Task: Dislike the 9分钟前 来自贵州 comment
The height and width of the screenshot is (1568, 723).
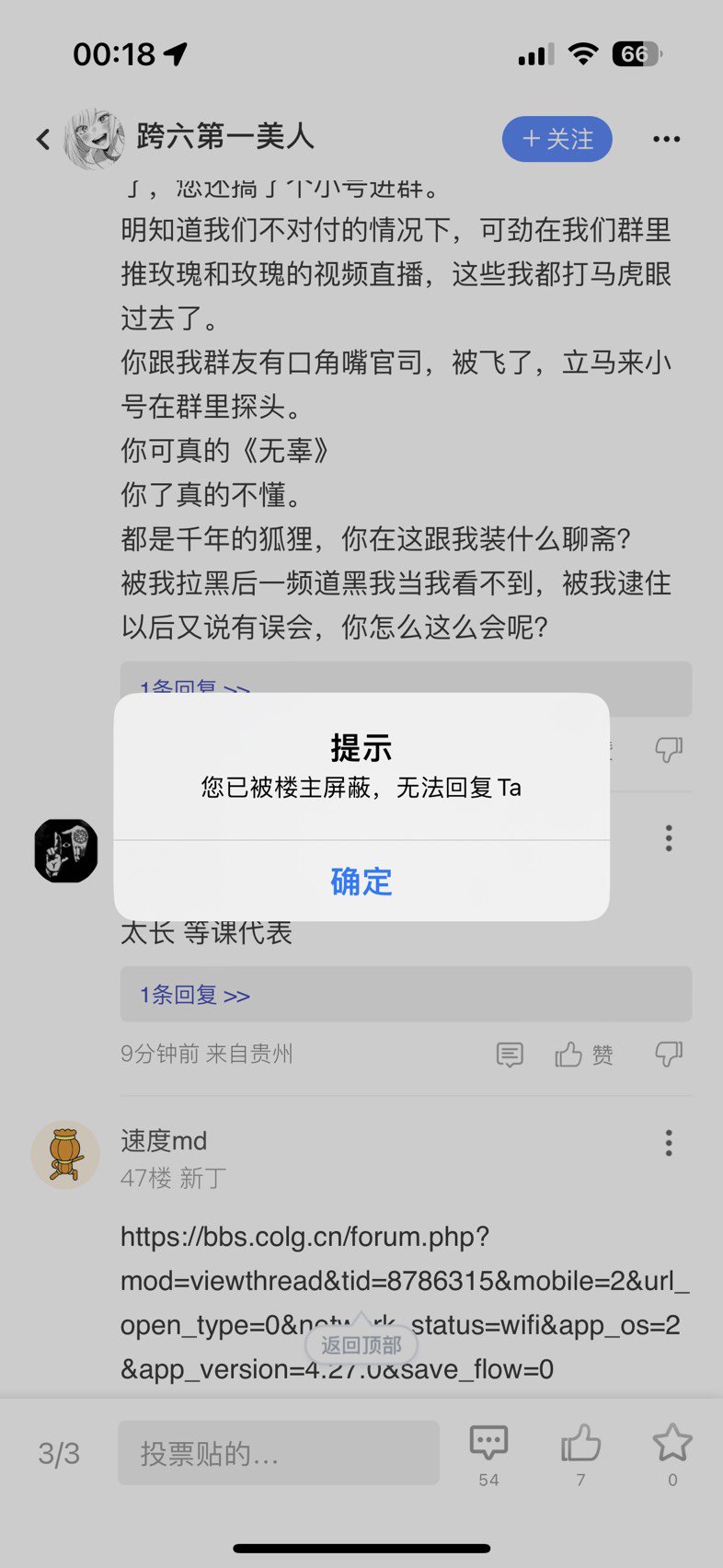Action: (x=669, y=1054)
